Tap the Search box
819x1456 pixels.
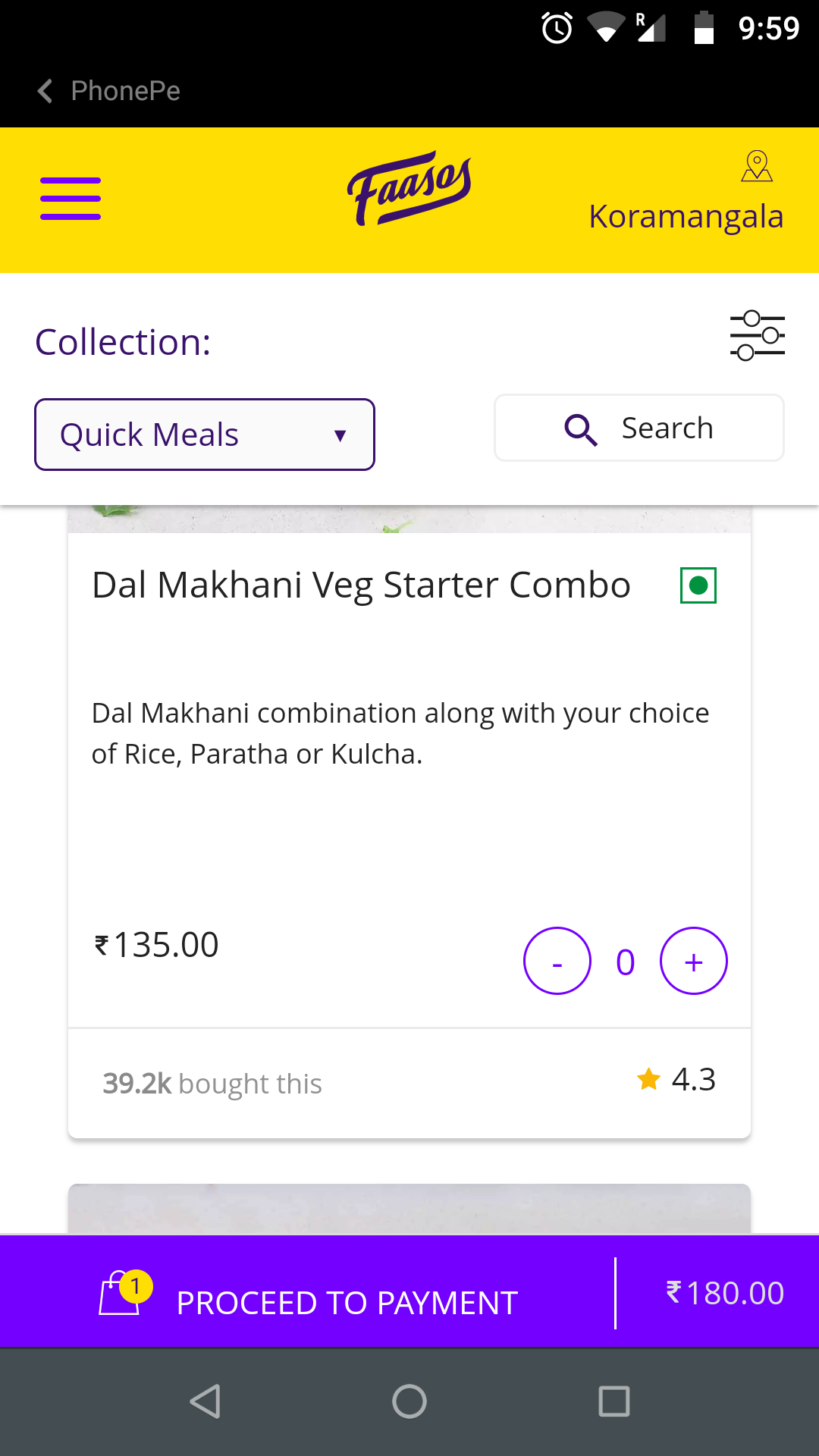click(x=639, y=428)
